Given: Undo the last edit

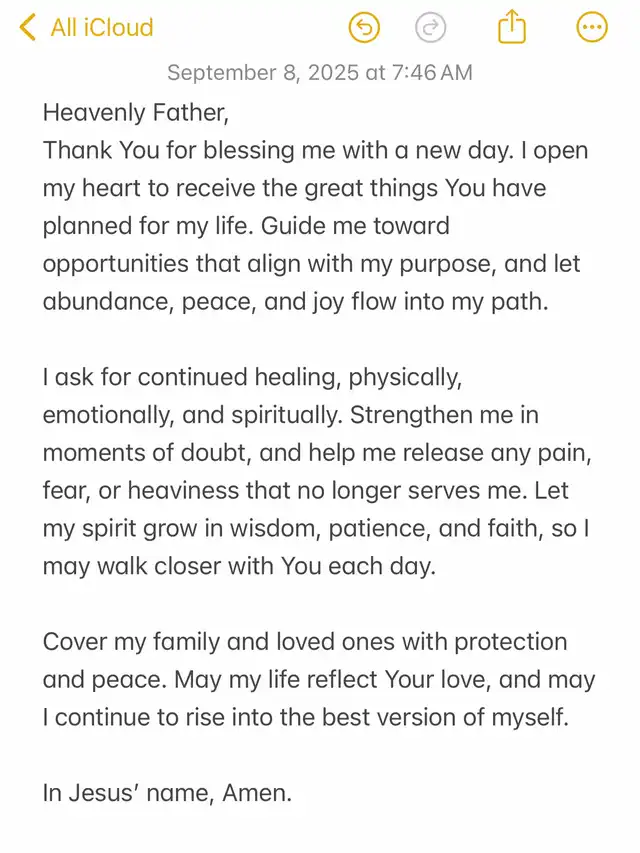Looking at the screenshot, I should coord(365,27).
